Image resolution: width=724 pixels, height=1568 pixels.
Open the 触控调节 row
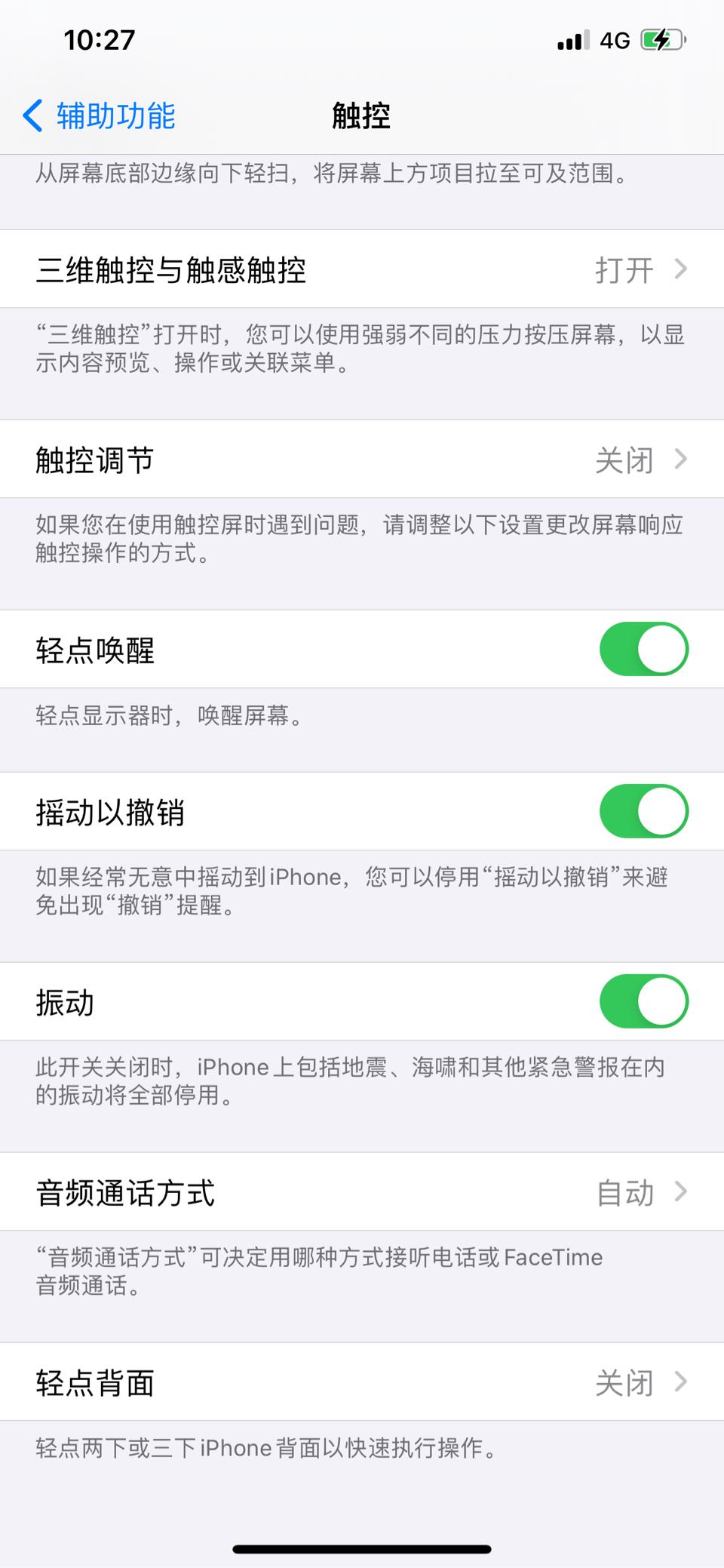(x=362, y=460)
